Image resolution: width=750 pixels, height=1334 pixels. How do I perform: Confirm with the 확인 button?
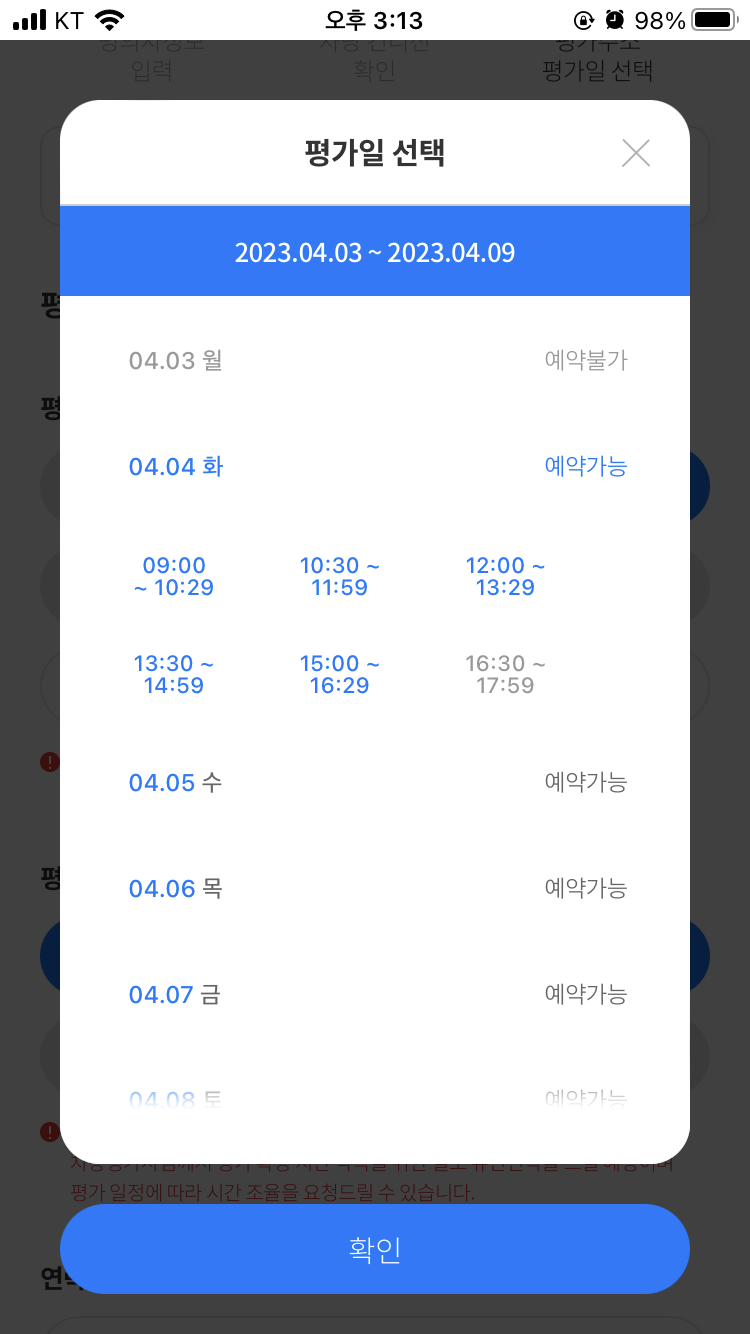(375, 1249)
